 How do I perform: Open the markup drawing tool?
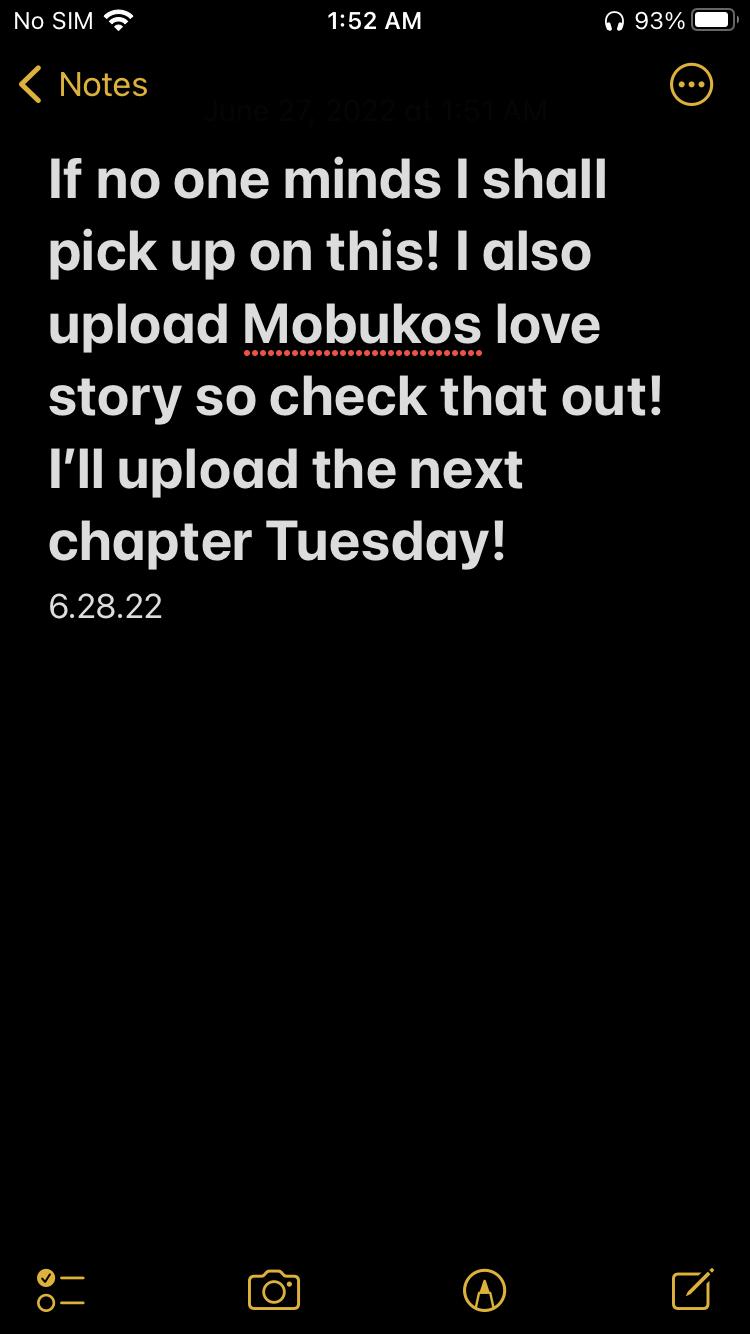coord(485,1290)
